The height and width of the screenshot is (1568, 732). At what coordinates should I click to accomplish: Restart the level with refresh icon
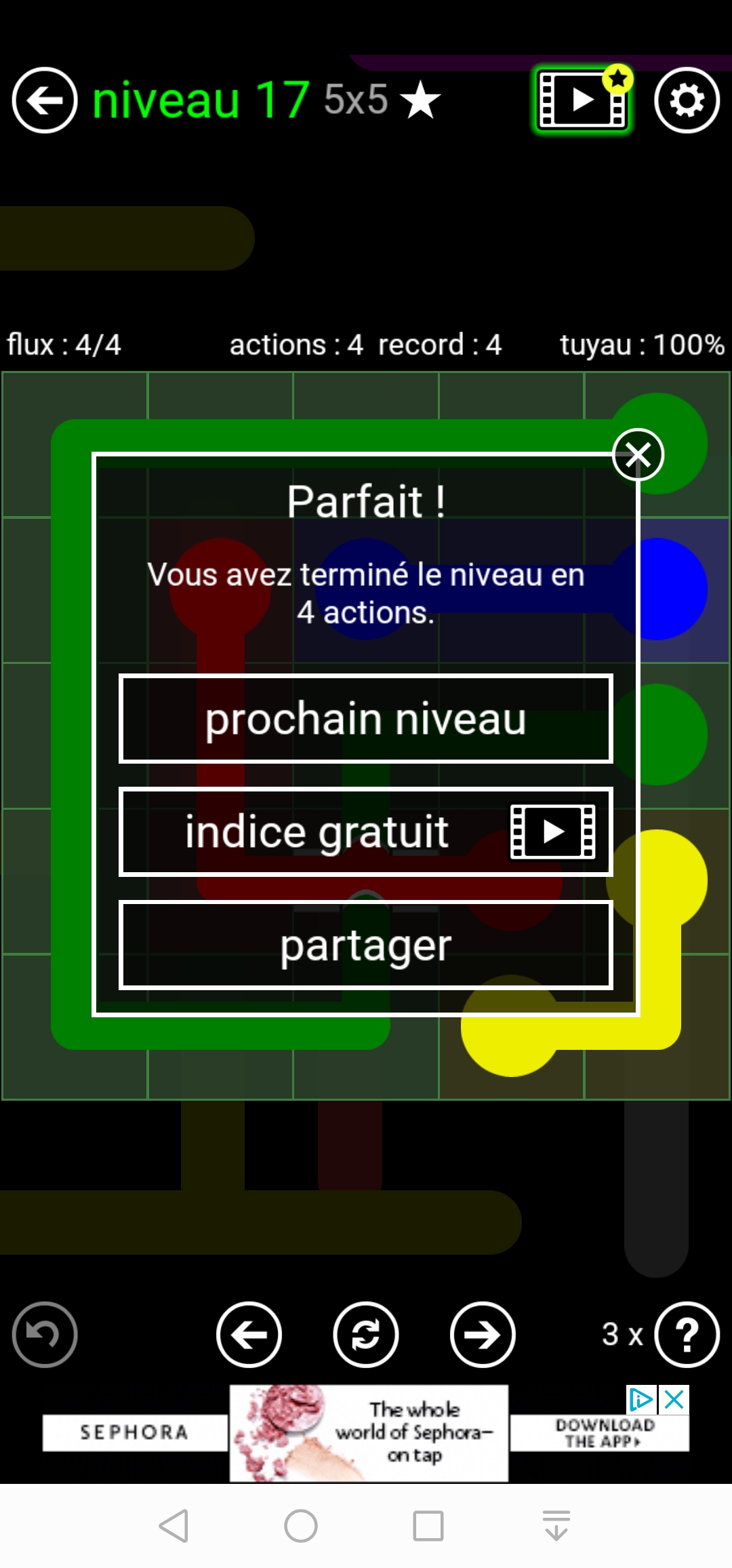(x=366, y=1335)
